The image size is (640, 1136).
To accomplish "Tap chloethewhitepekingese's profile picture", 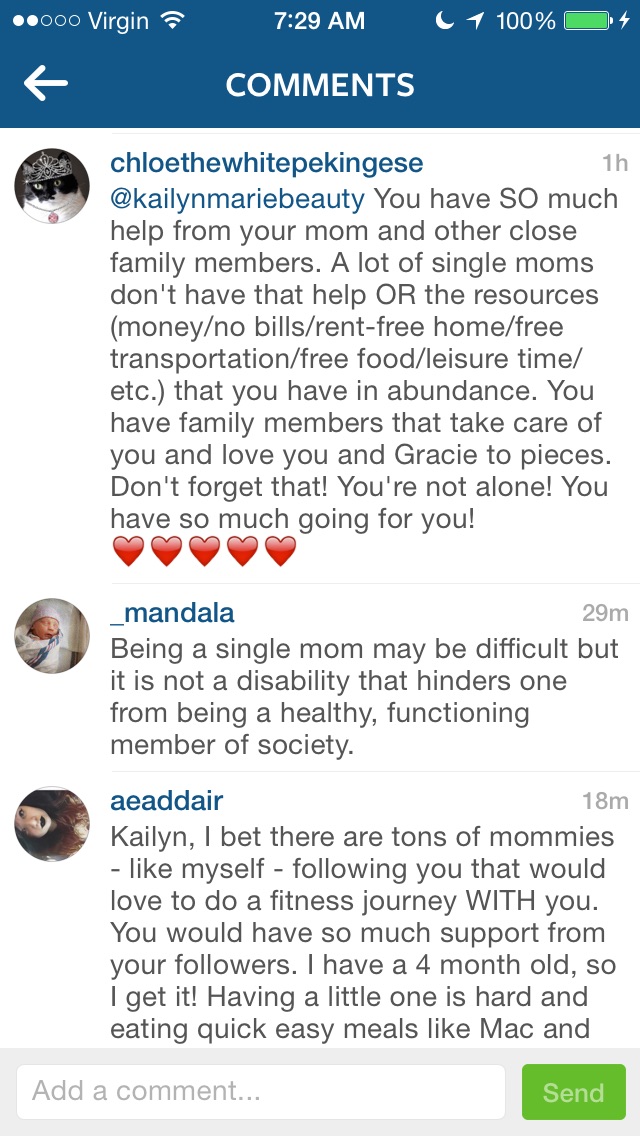I will point(52,186).
